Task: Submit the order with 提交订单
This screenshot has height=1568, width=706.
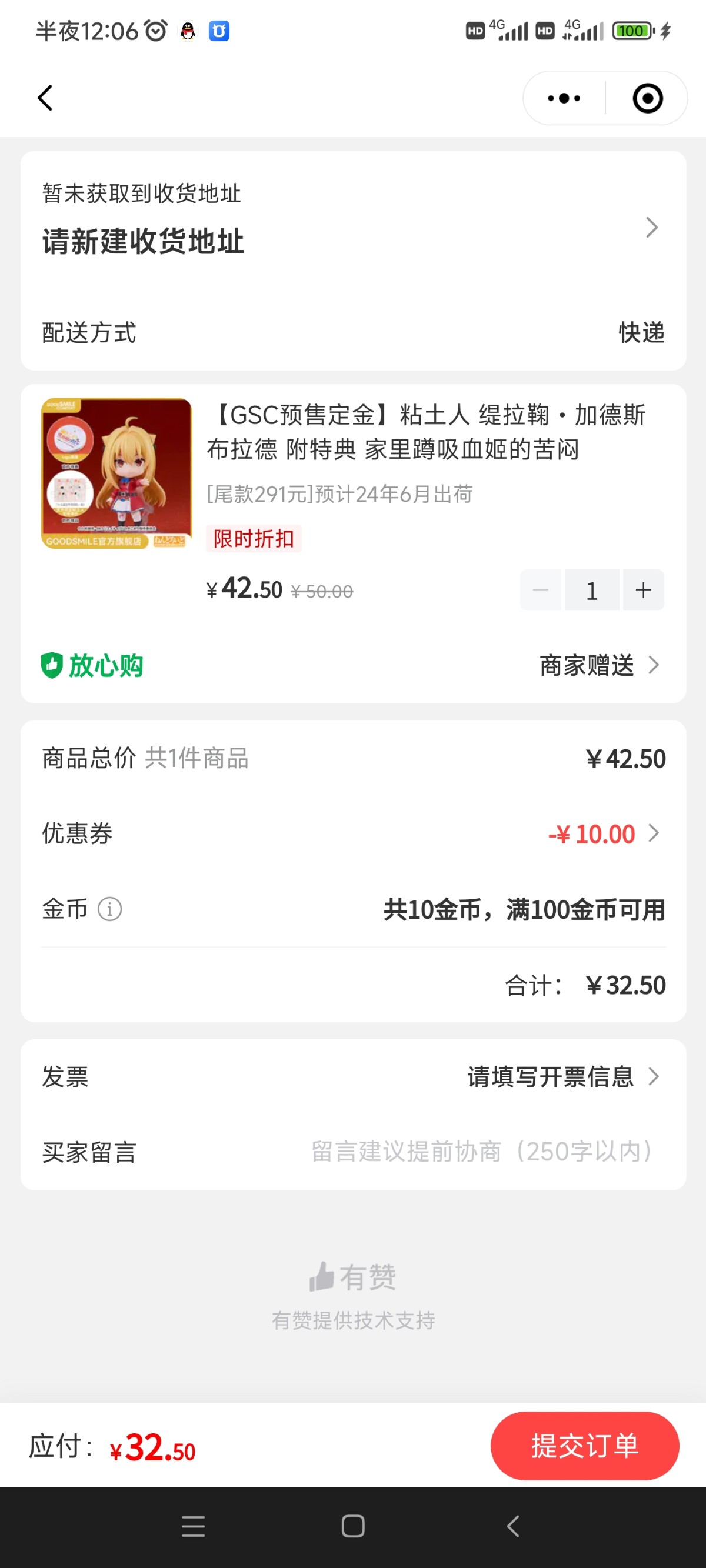Action: coord(584,1446)
